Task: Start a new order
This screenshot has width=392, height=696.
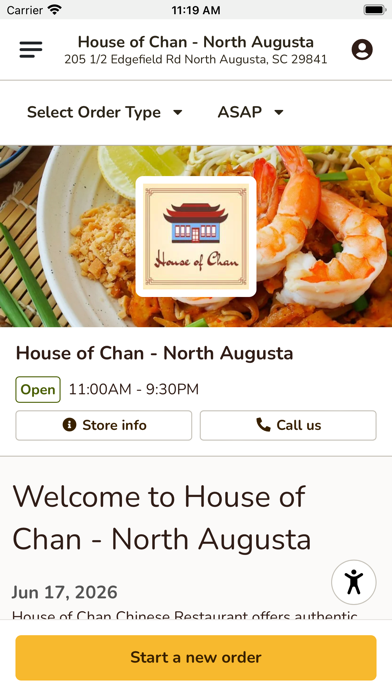Action: (x=196, y=657)
